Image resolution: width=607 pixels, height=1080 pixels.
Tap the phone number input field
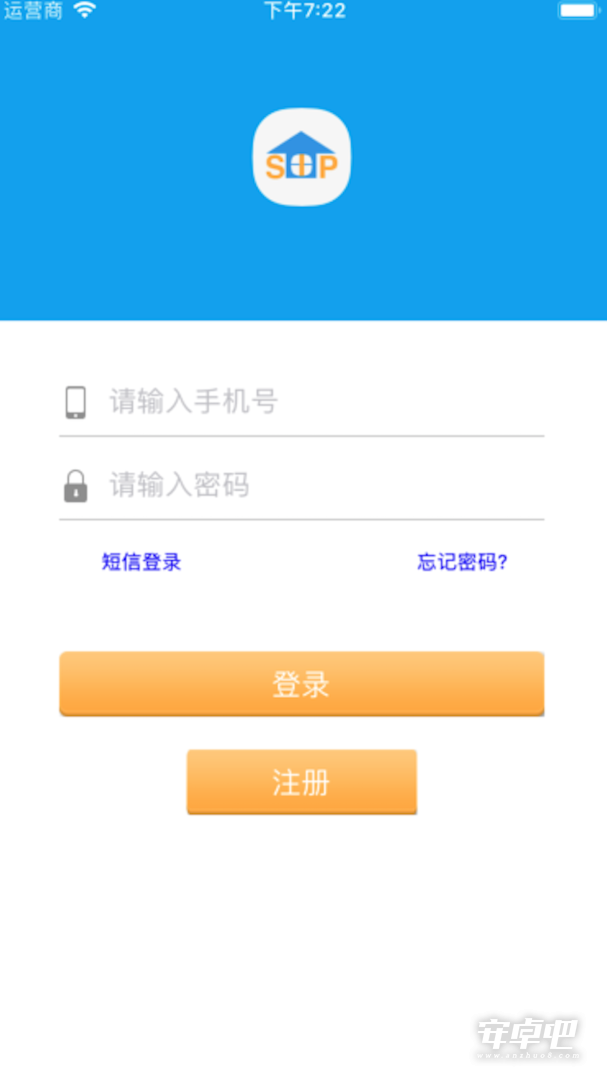point(320,402)
